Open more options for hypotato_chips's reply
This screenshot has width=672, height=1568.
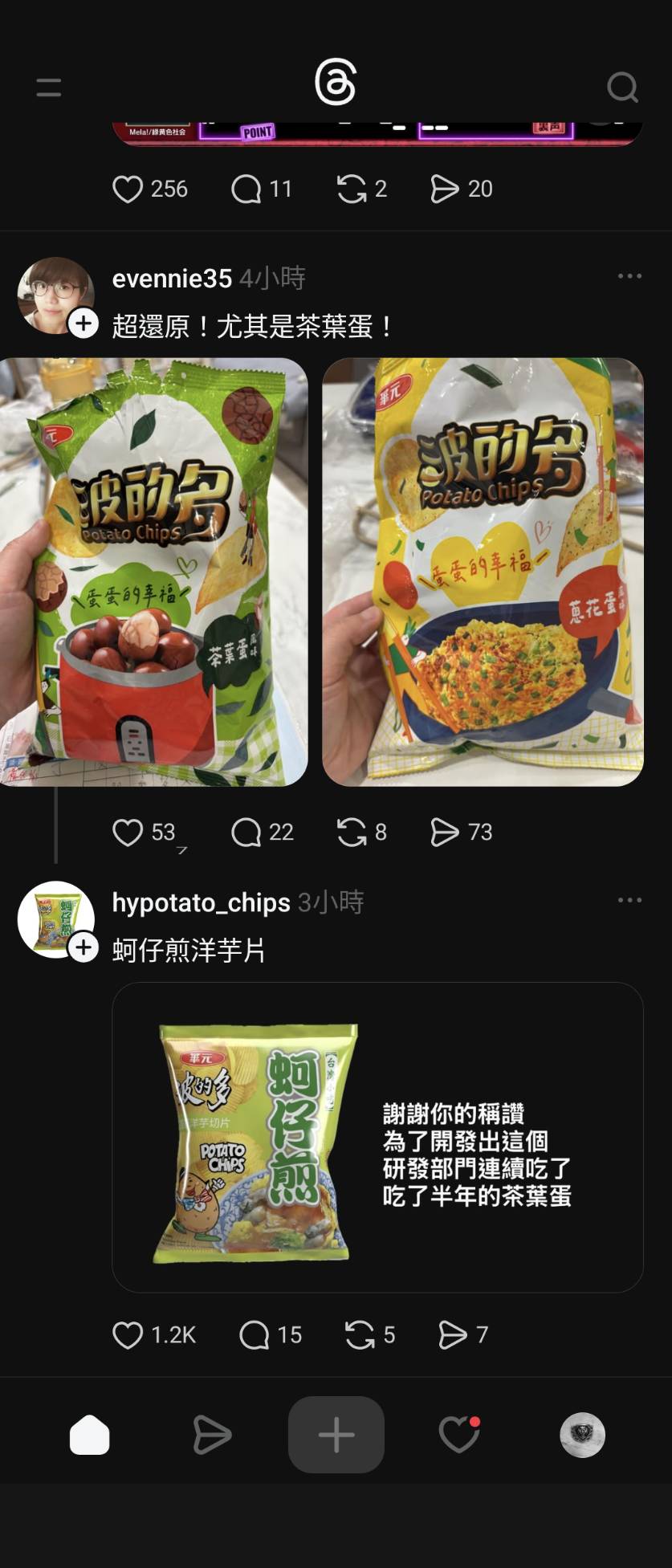629,900
